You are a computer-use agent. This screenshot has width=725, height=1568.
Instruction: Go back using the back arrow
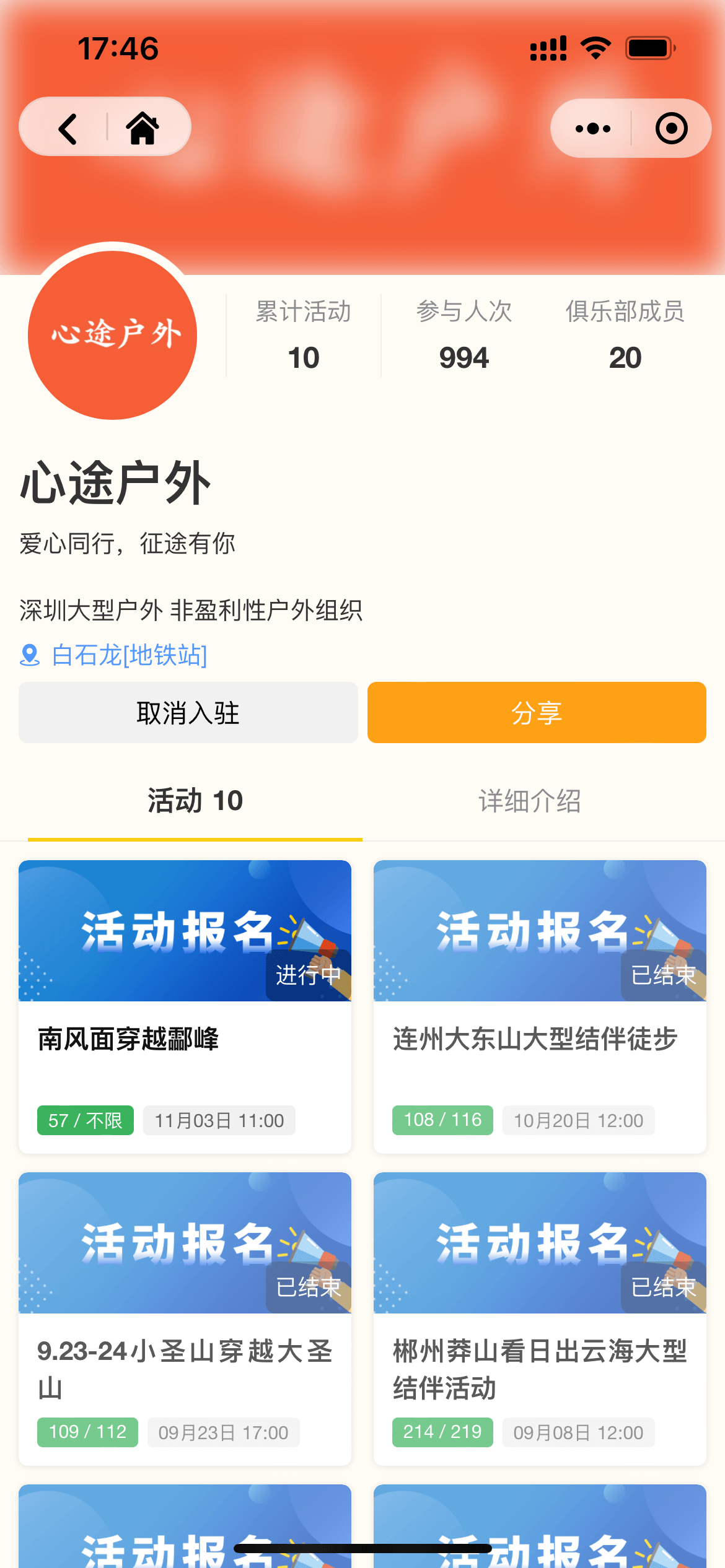pyautogui.click(x=67, y=128)
